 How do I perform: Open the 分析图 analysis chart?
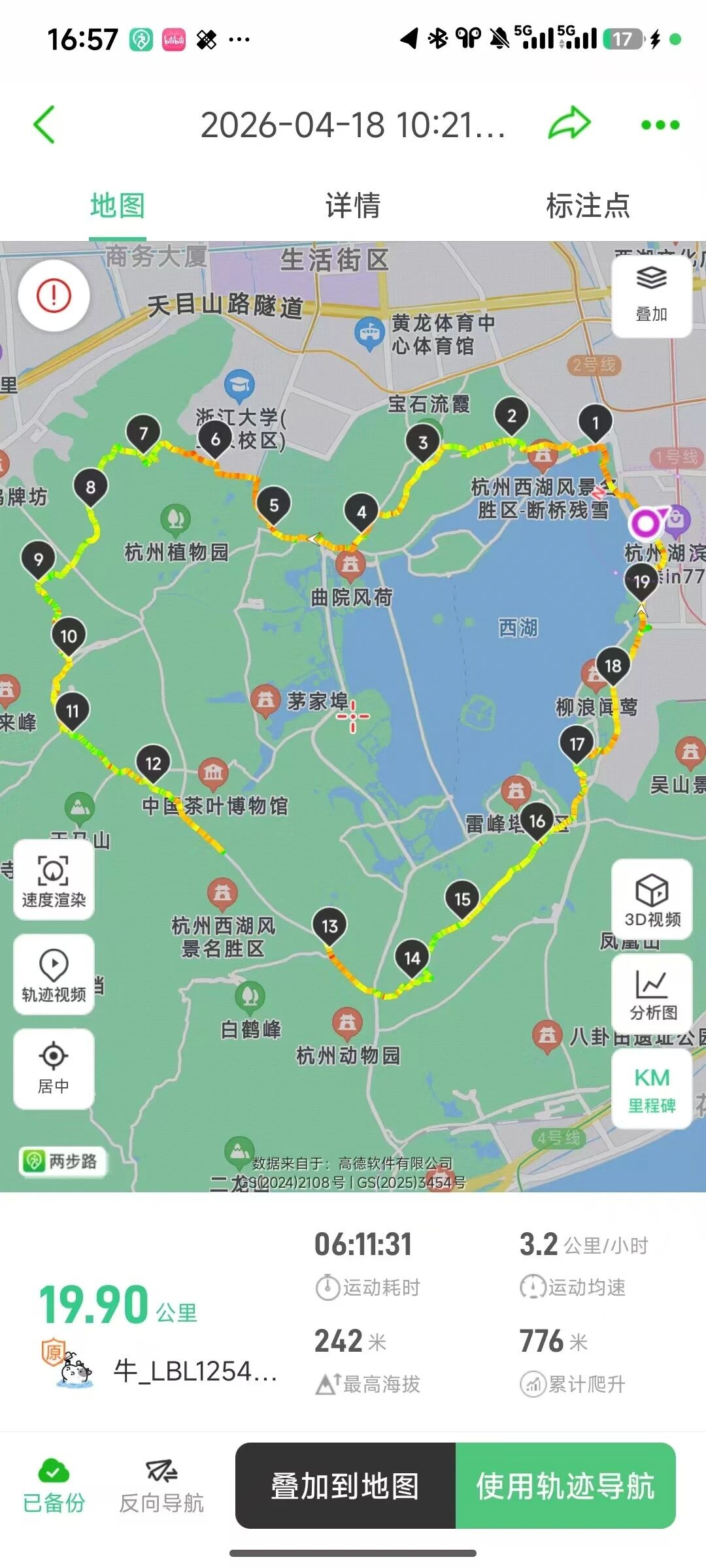(x=652, y=994)
